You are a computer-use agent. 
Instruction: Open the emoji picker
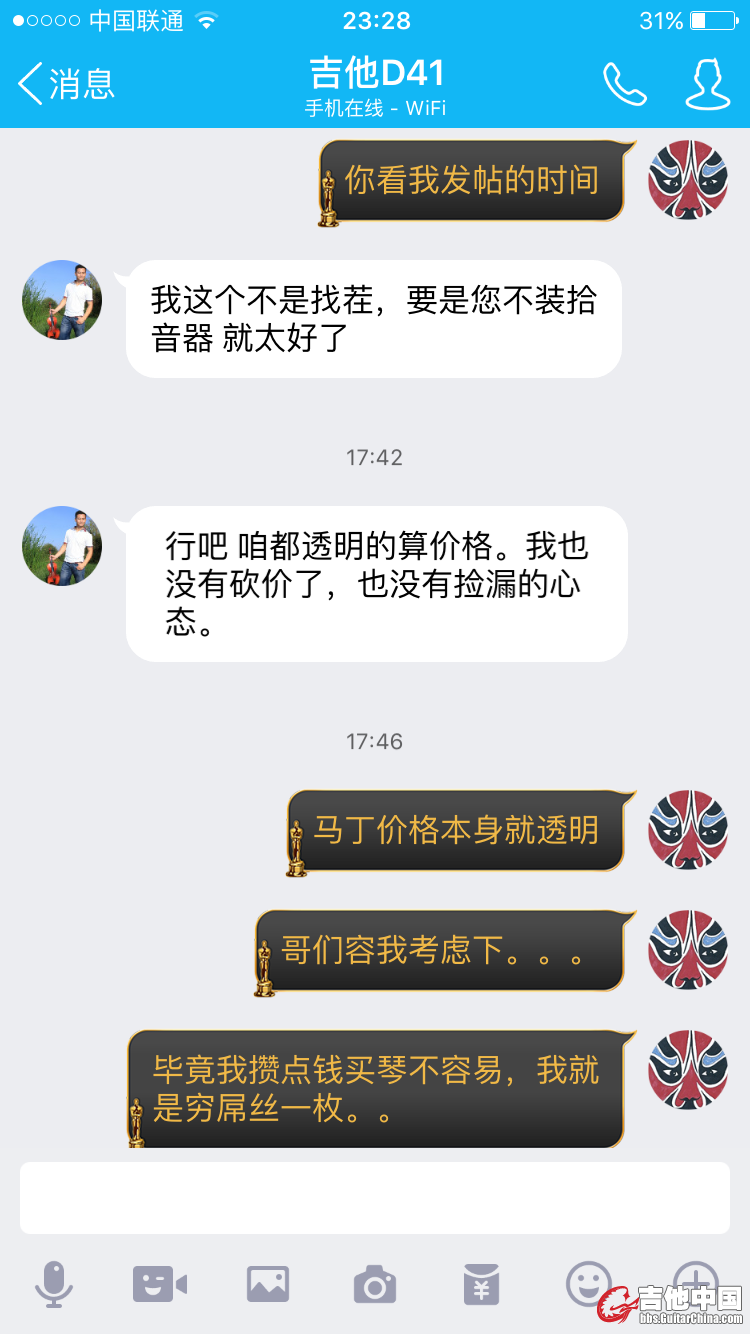tap(588, 1282)
